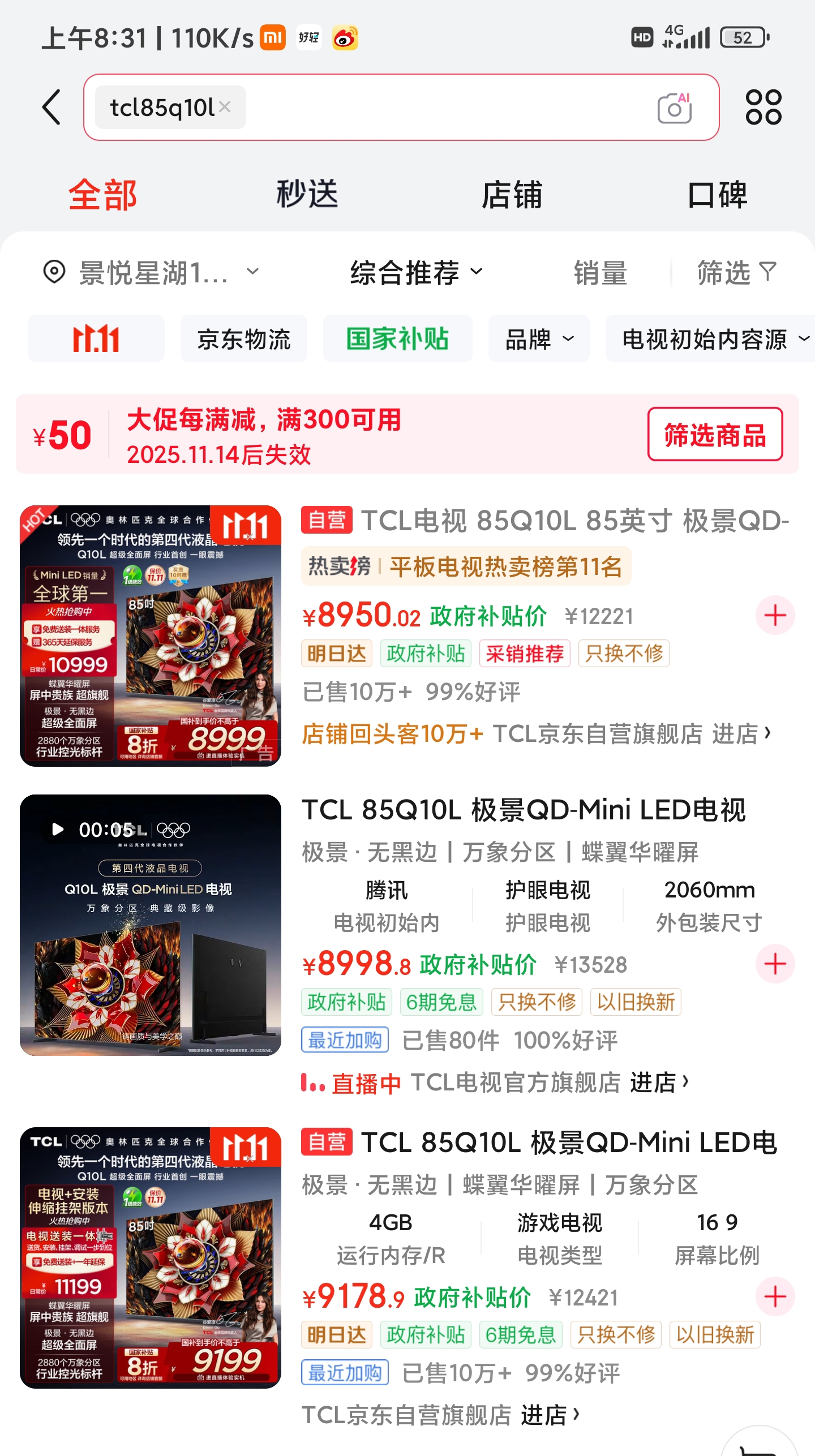
Task: Play the Q10L product video thumbnail
Action: [58, 831]
